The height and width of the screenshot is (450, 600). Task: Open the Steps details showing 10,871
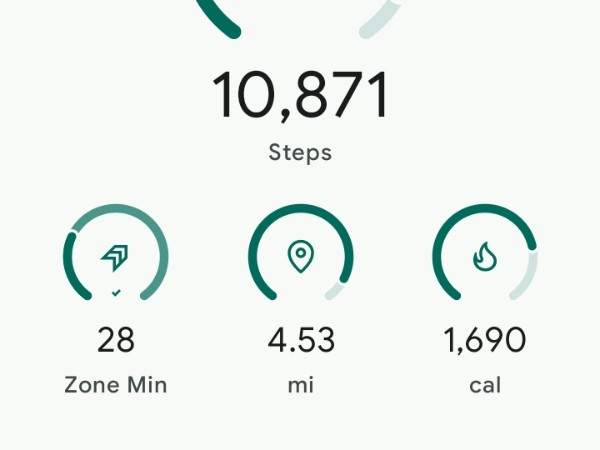pyautogui.click(x=300, y=97)
